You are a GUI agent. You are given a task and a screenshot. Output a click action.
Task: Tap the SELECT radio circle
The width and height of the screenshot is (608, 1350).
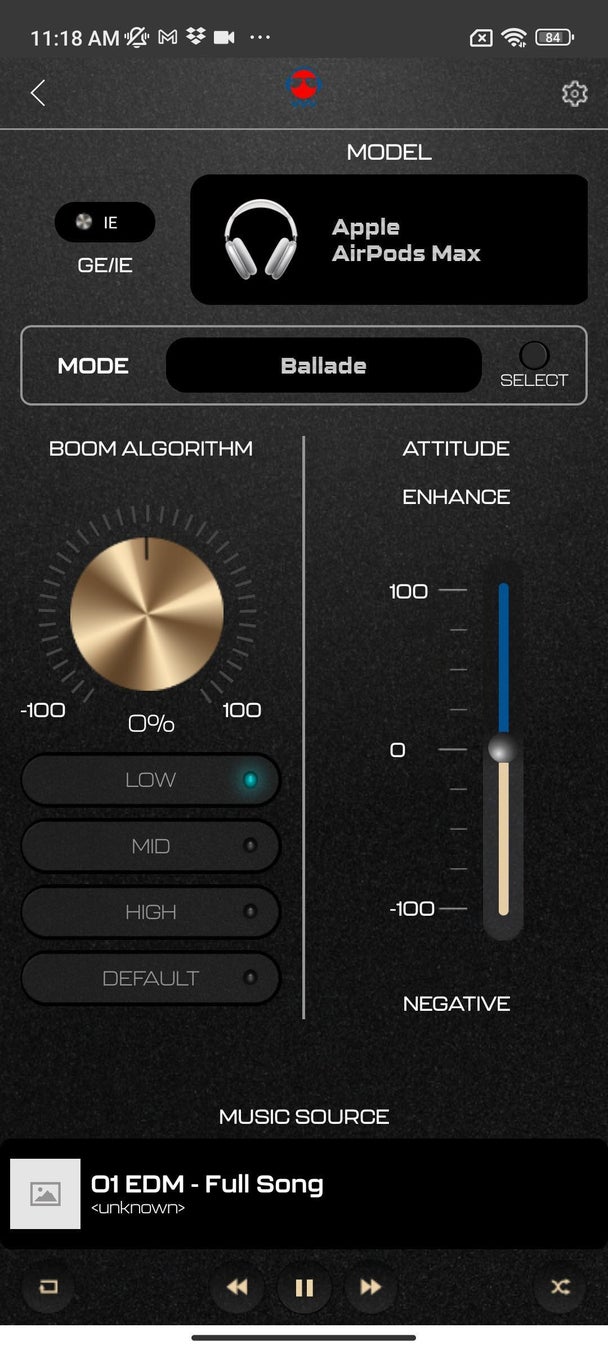(x=534, y=356)
